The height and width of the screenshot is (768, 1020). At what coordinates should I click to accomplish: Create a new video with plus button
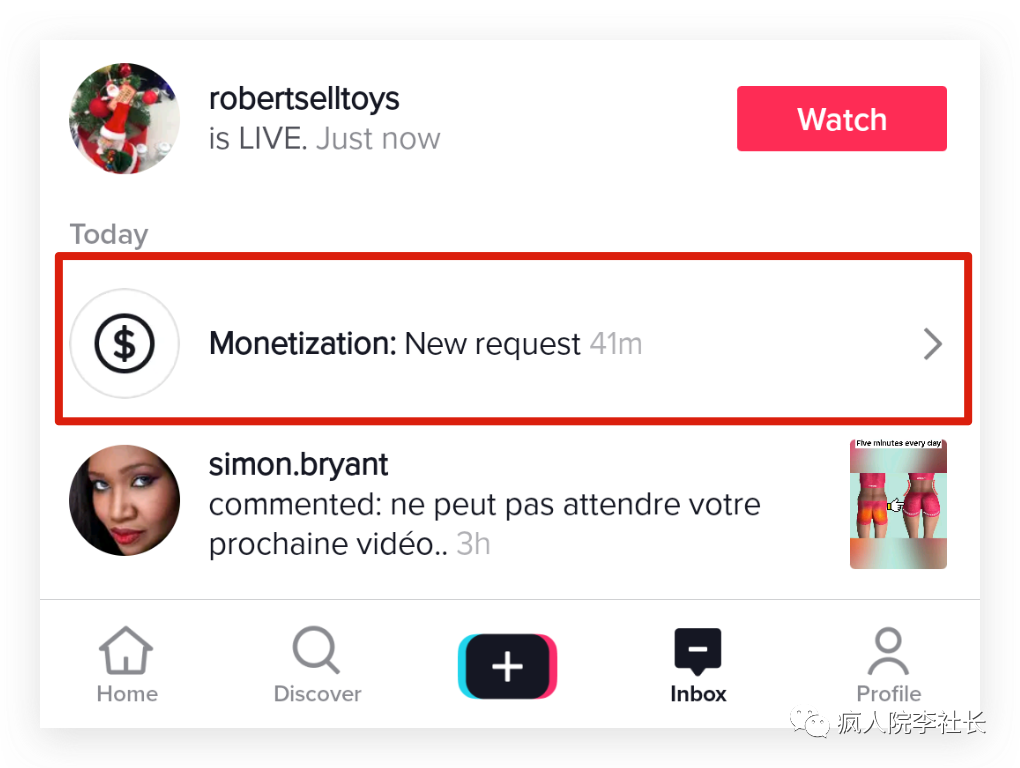[507, 666]
